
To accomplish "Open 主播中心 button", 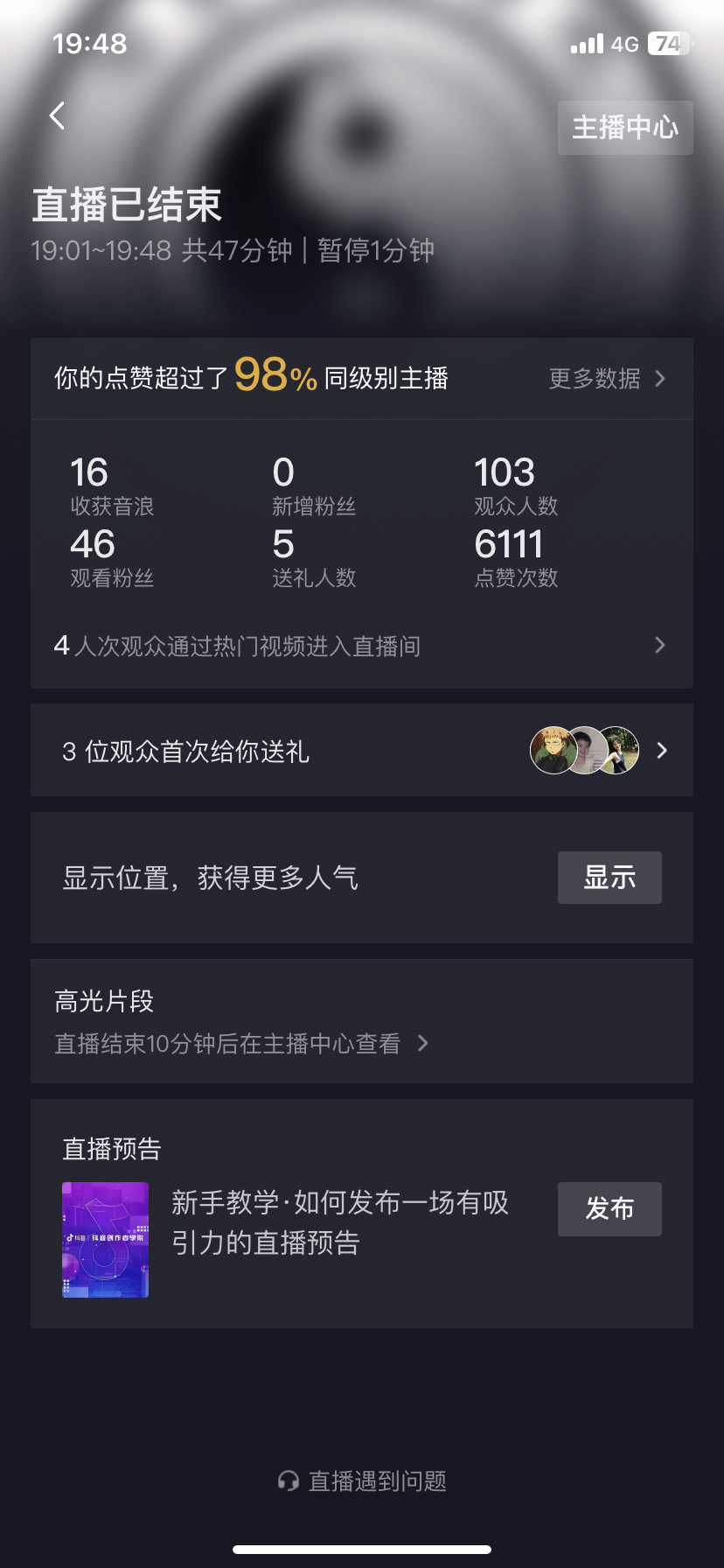I will tap(624, 128).
